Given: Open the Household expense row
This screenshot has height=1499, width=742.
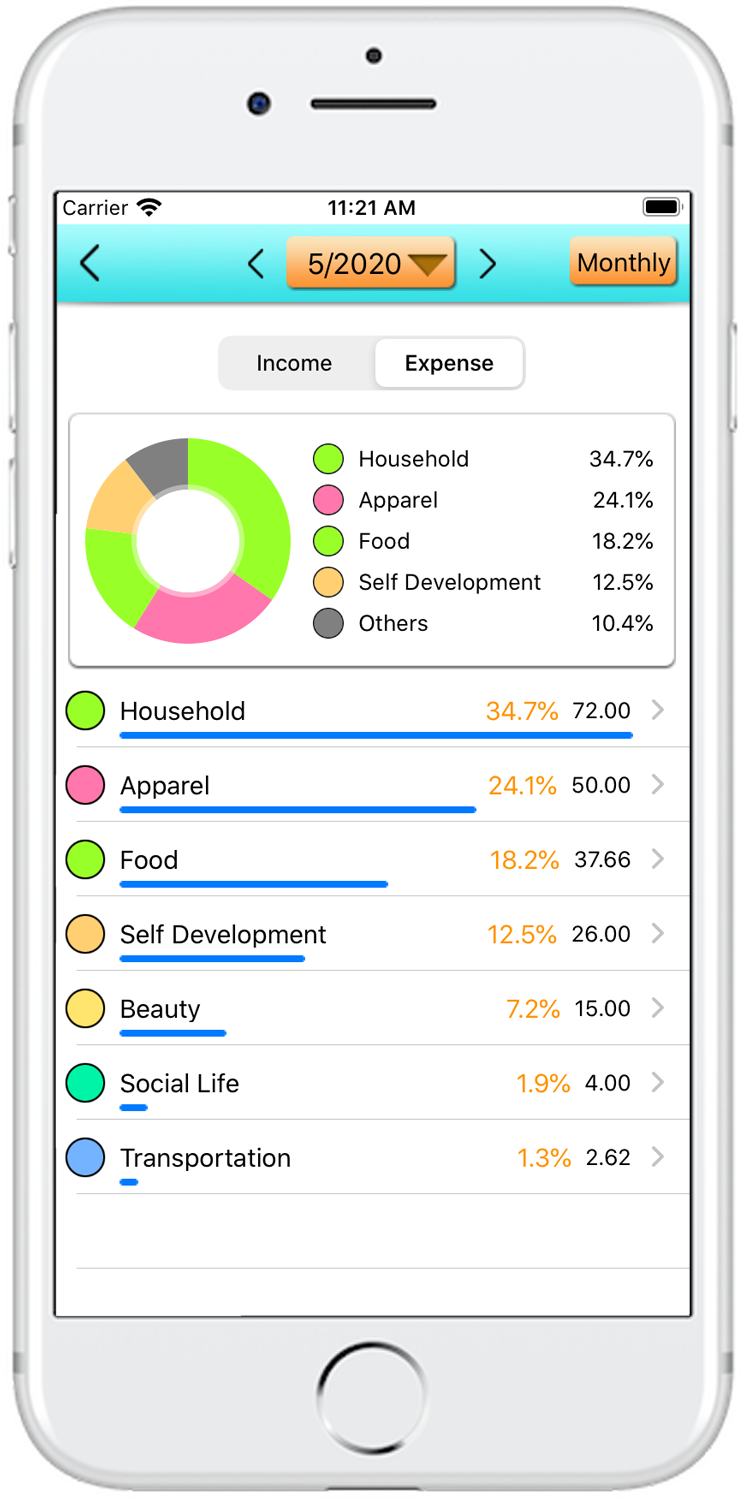Looking at the screenshot, I should [373, 710].
